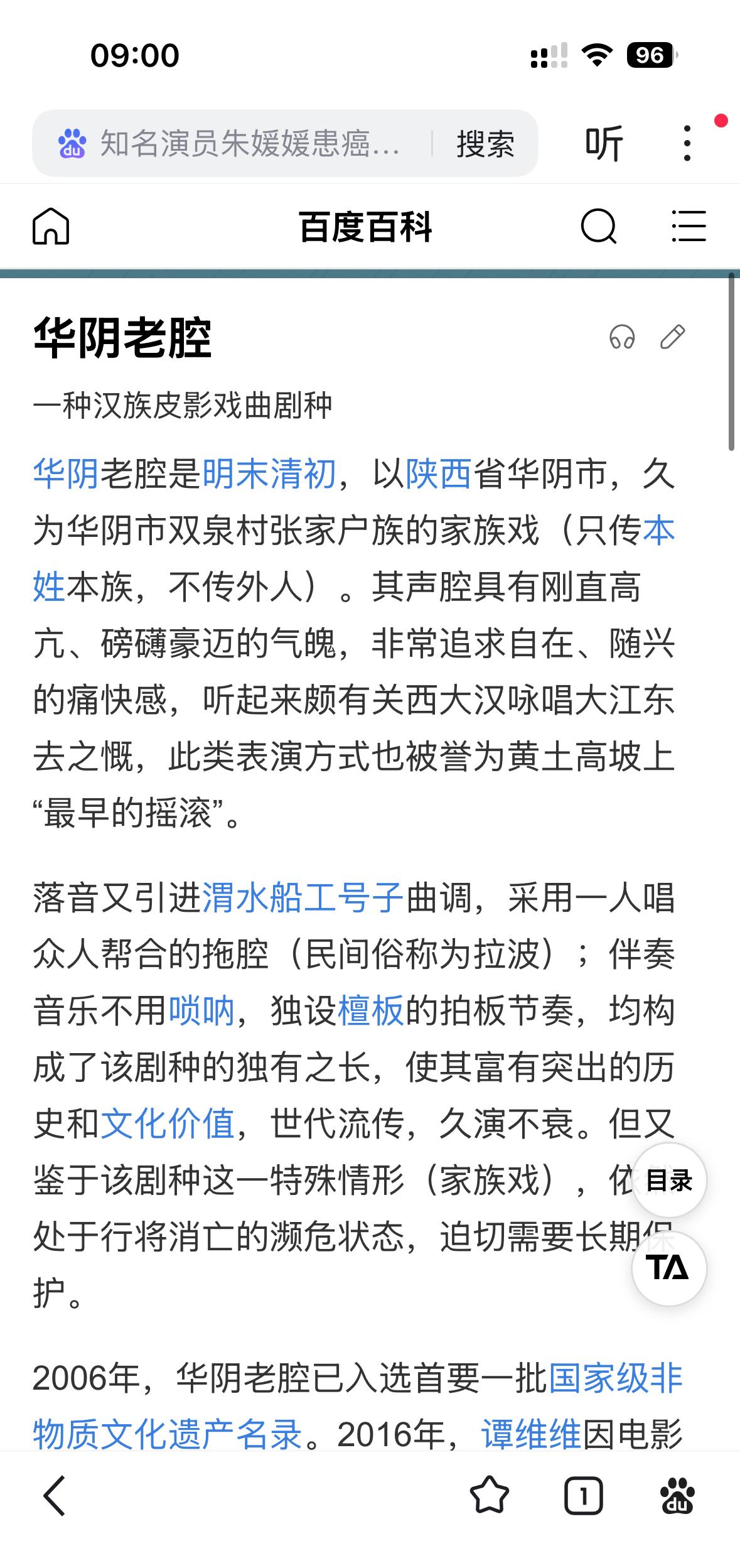
Task: Open the 陕西 link
Action: click(439, 474)
